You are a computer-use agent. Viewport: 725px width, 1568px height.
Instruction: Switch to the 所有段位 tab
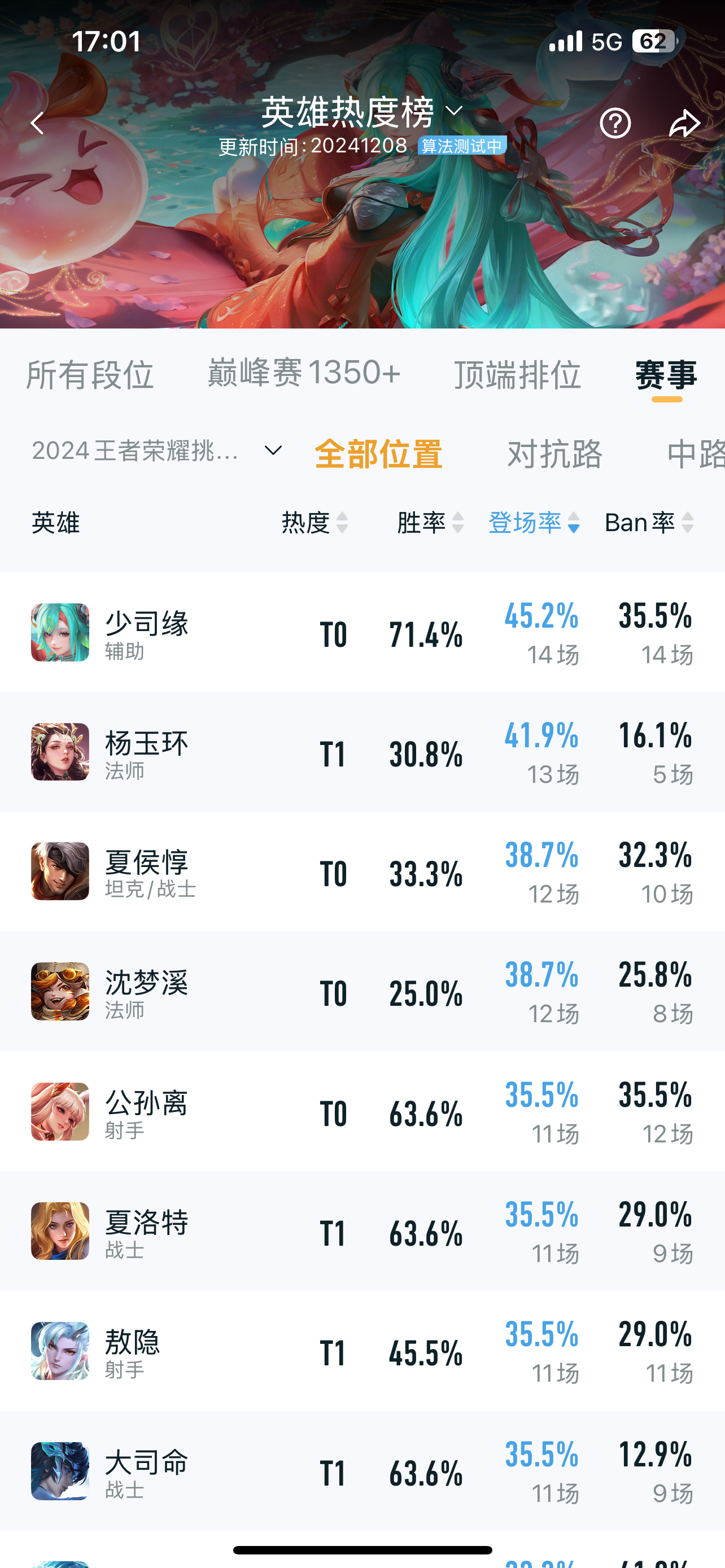point(90,374)
